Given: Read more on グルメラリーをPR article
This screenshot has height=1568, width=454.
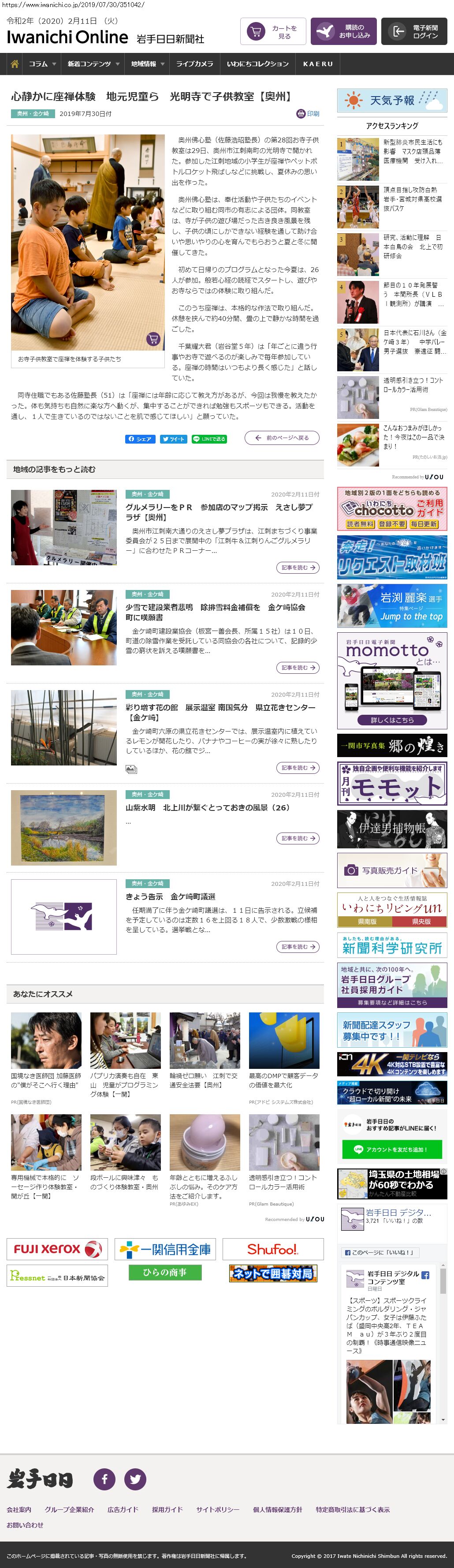Looking at the screenshot, I should coord(298,567).
